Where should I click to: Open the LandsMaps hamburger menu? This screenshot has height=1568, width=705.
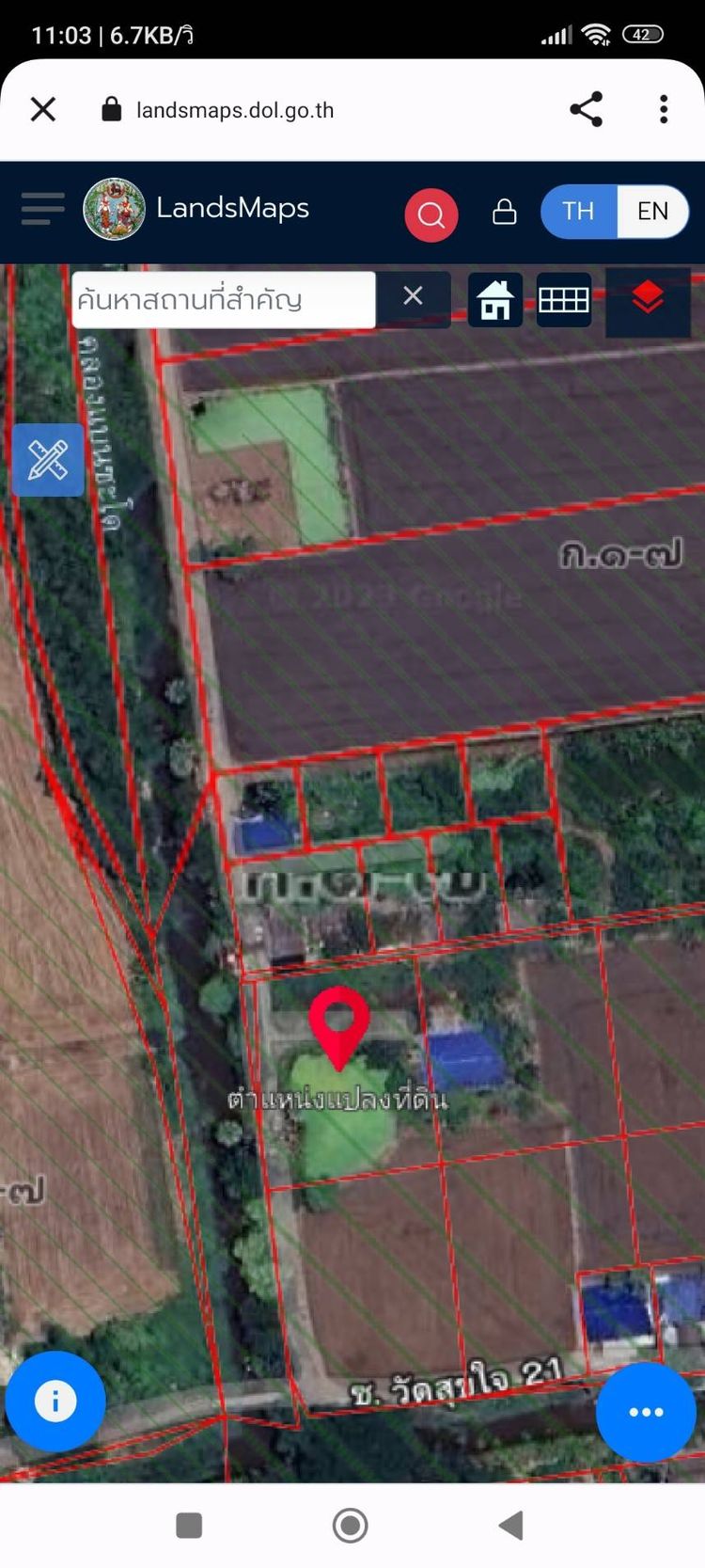tap(43, 209)
